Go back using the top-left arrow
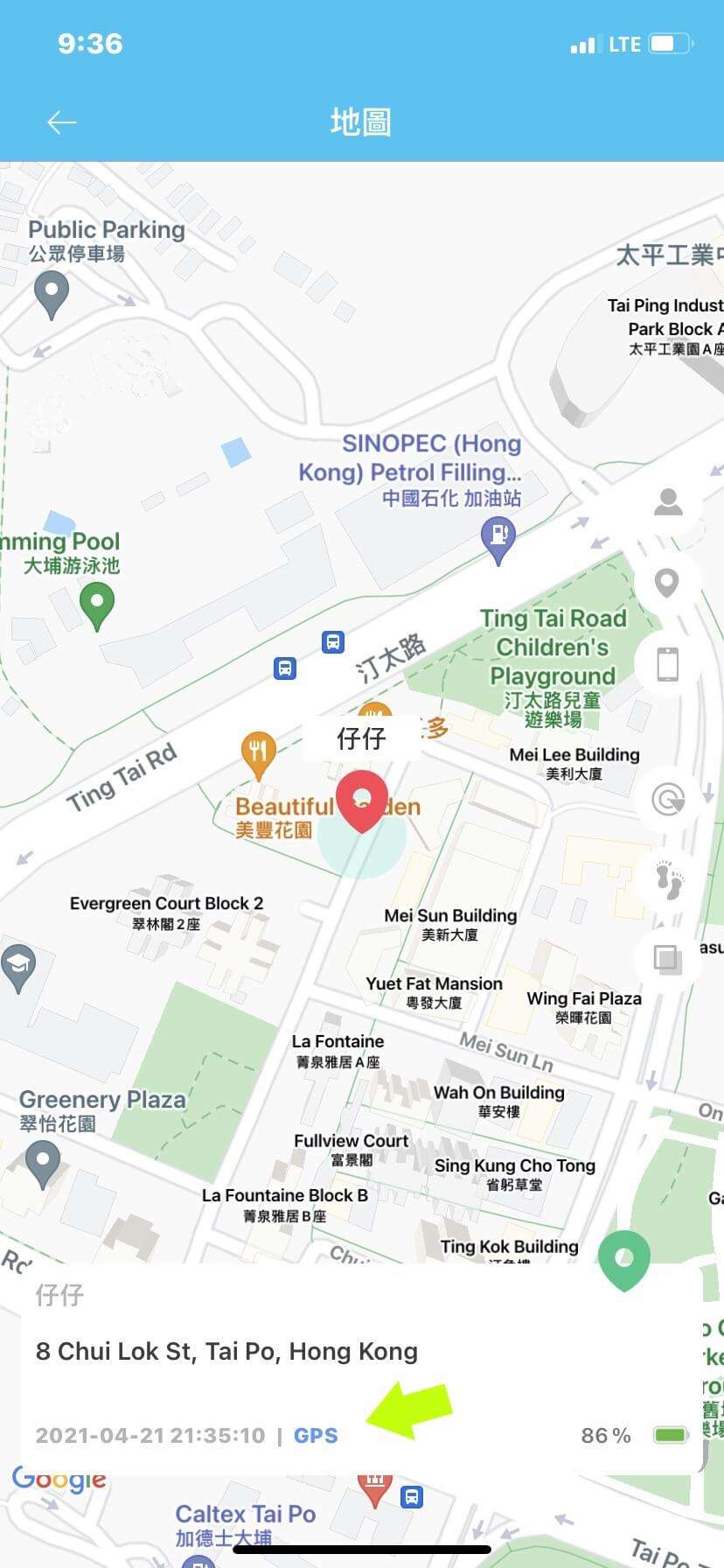Viewport: 724px width, 1568px height. coord(61,122)
